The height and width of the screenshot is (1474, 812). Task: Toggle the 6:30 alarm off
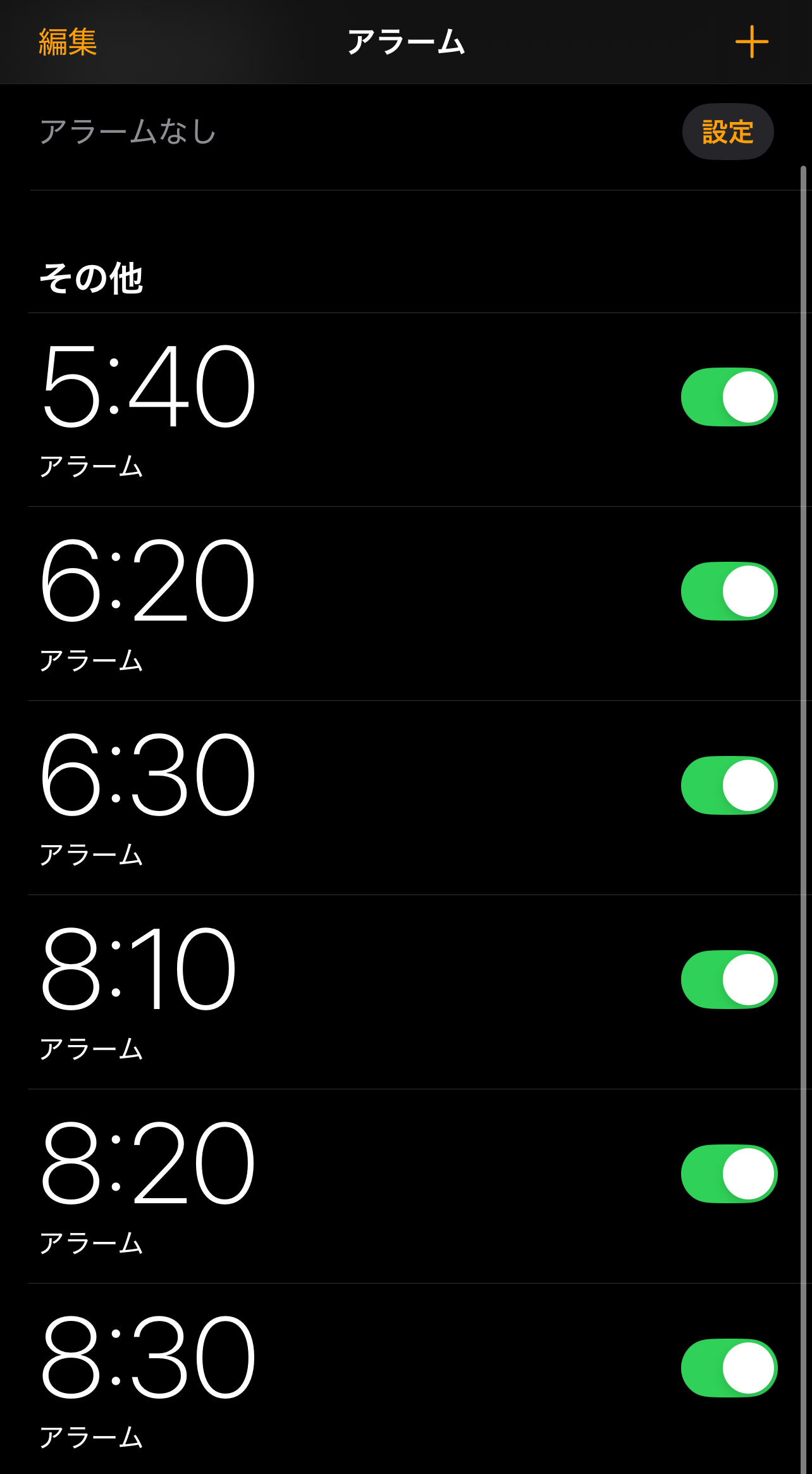[729, 786]
